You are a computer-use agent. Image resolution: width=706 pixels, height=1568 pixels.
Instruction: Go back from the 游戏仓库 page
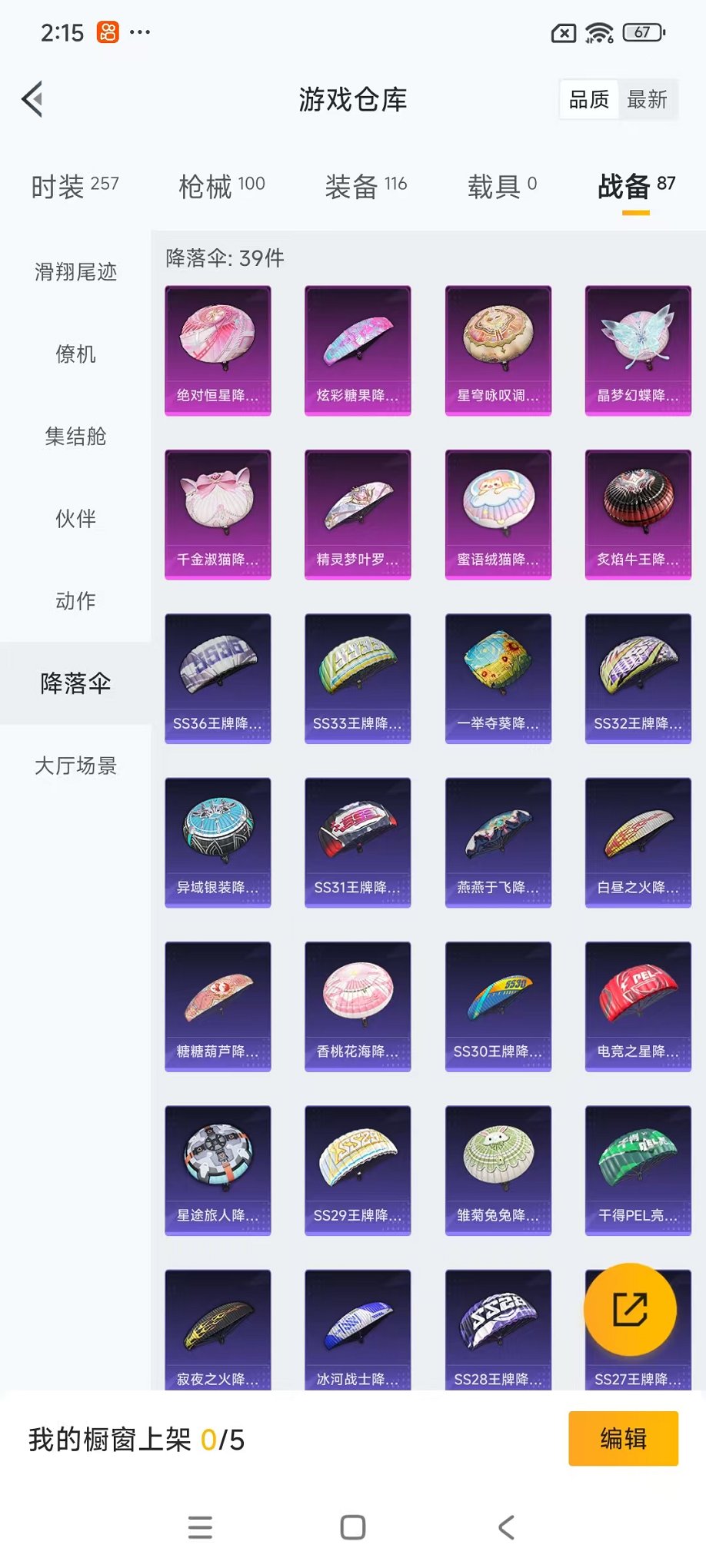click(32, 99)
